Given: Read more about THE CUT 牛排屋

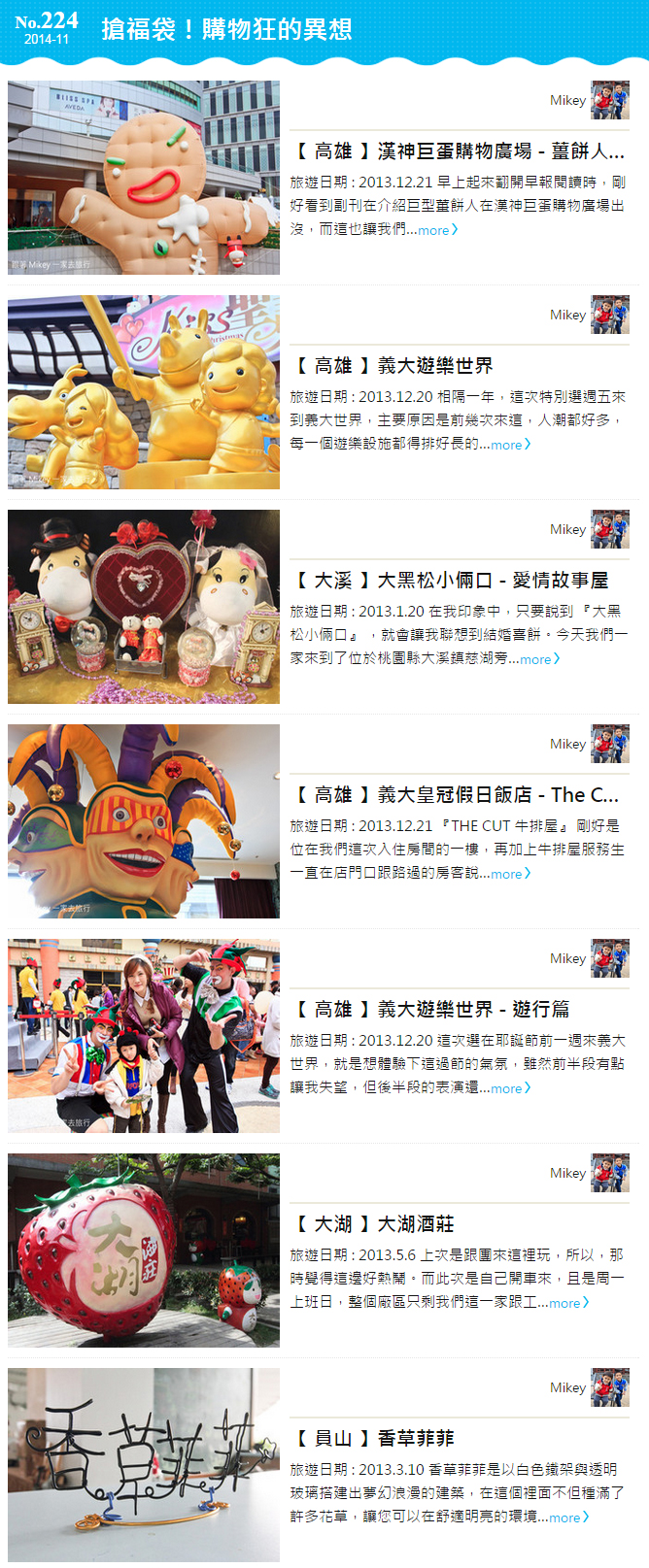Looking at the screenshot, I should (x=510, y=874).
